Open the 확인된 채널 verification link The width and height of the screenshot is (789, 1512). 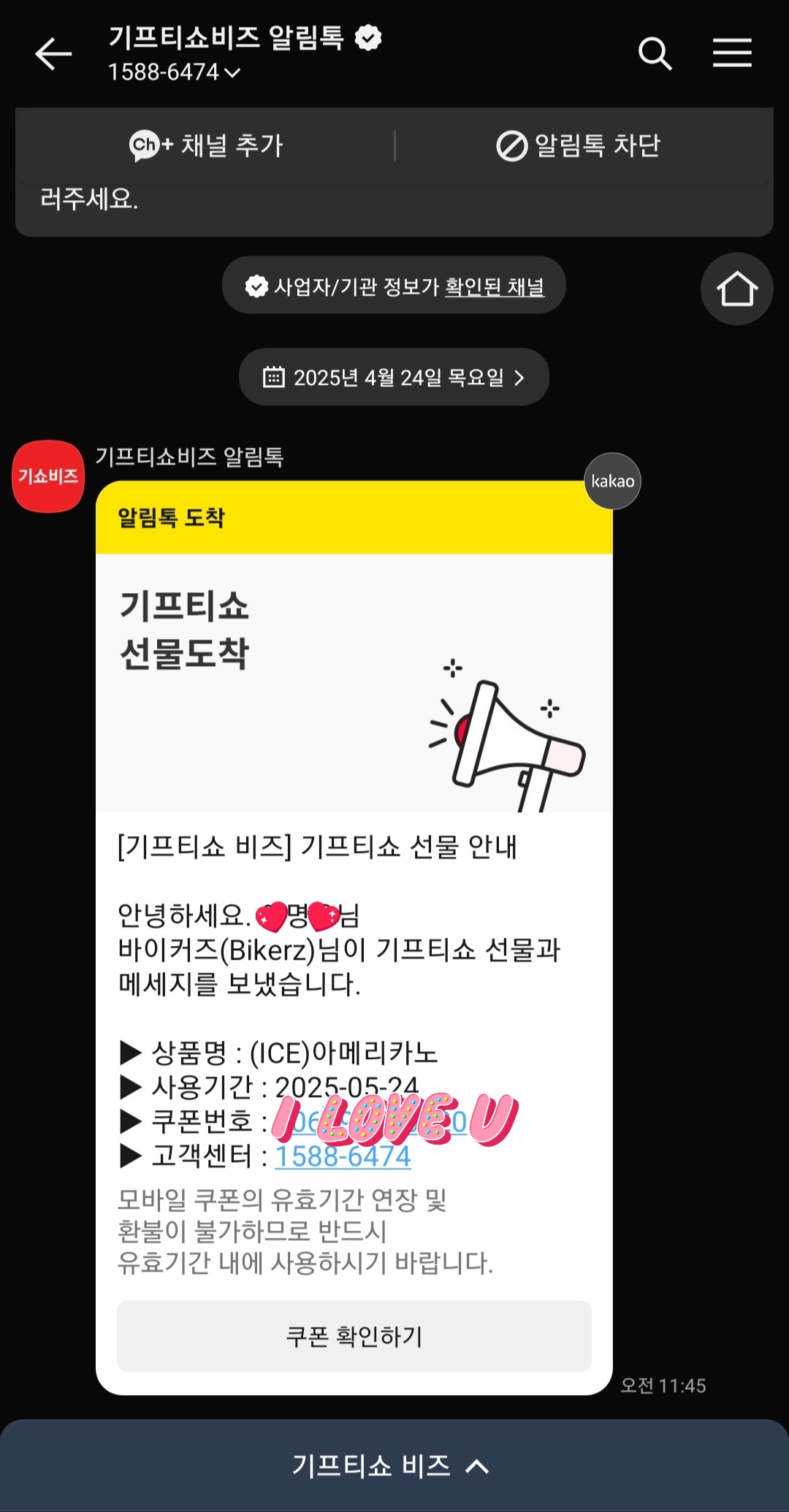(495, 287)
